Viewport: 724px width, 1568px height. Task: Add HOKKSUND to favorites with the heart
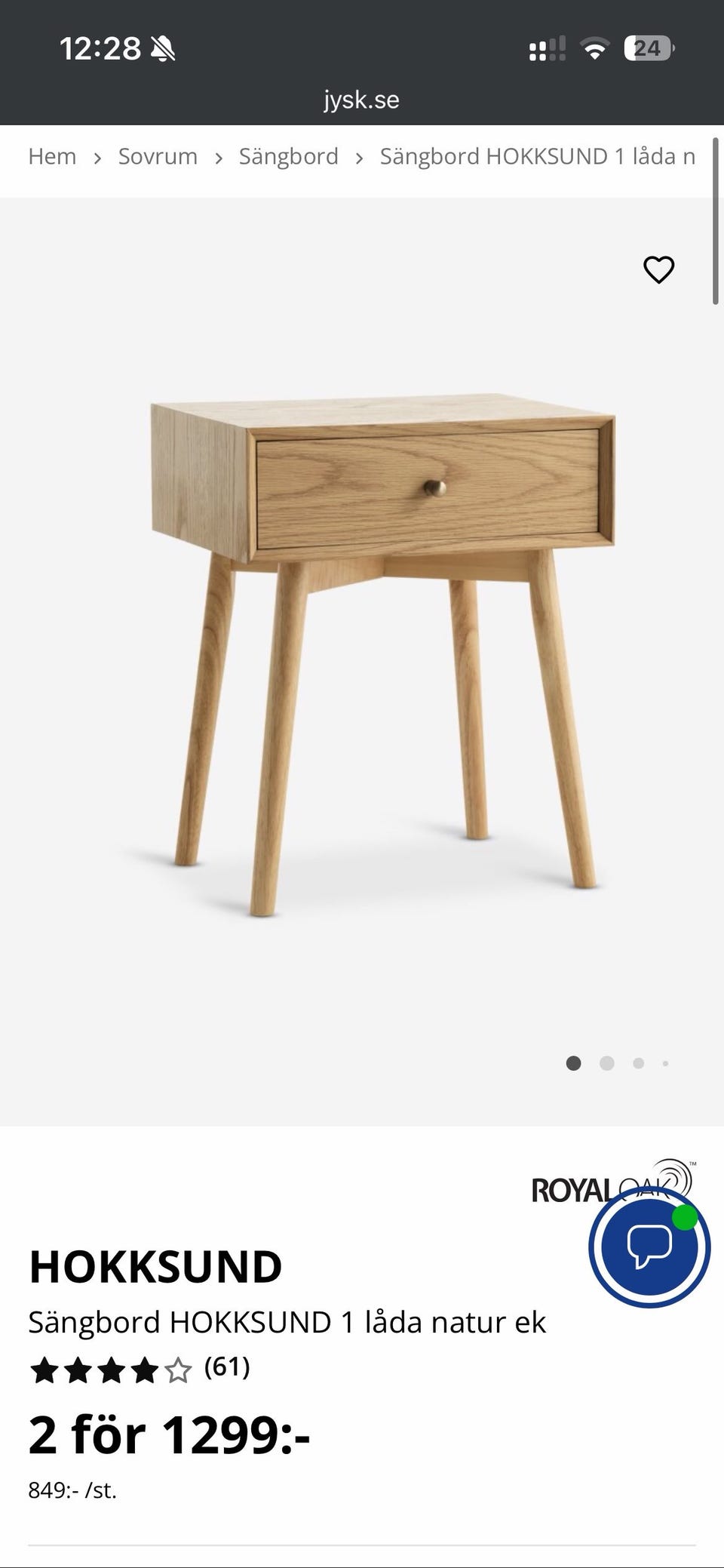coord(658,269)
